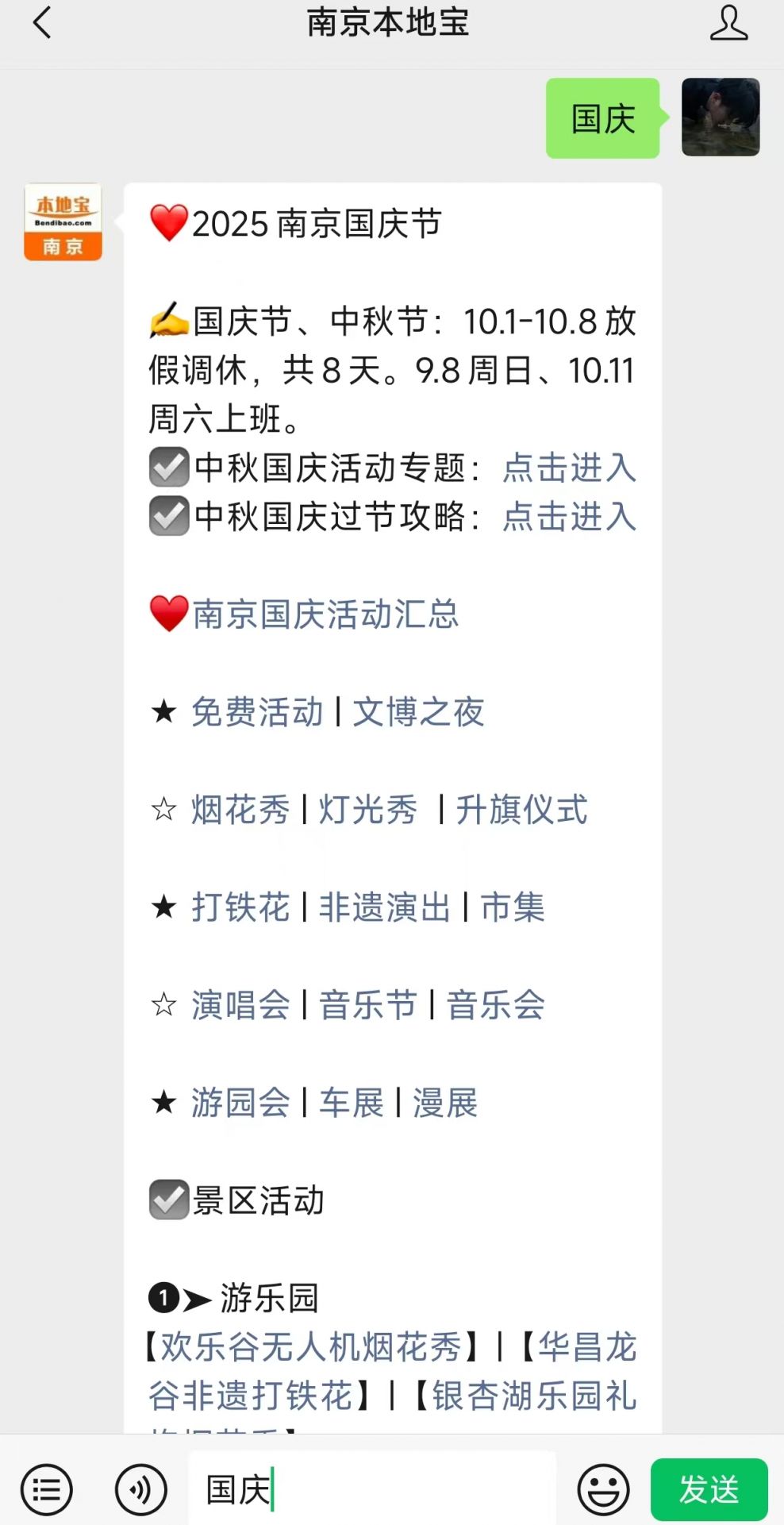Image resolution: width=784 pixels, height=1525 pixels.
Task: Open the 升旗仪式 link
Action: [521, 810]
